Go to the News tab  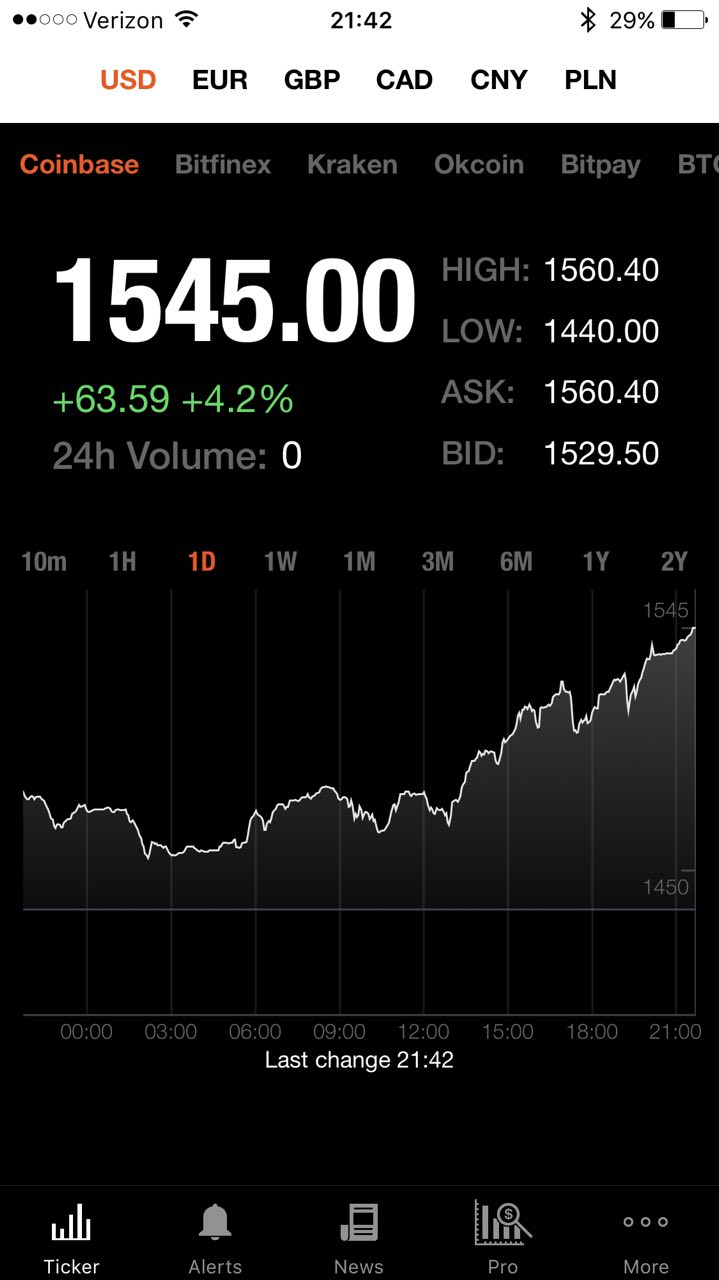[359, 1238]
